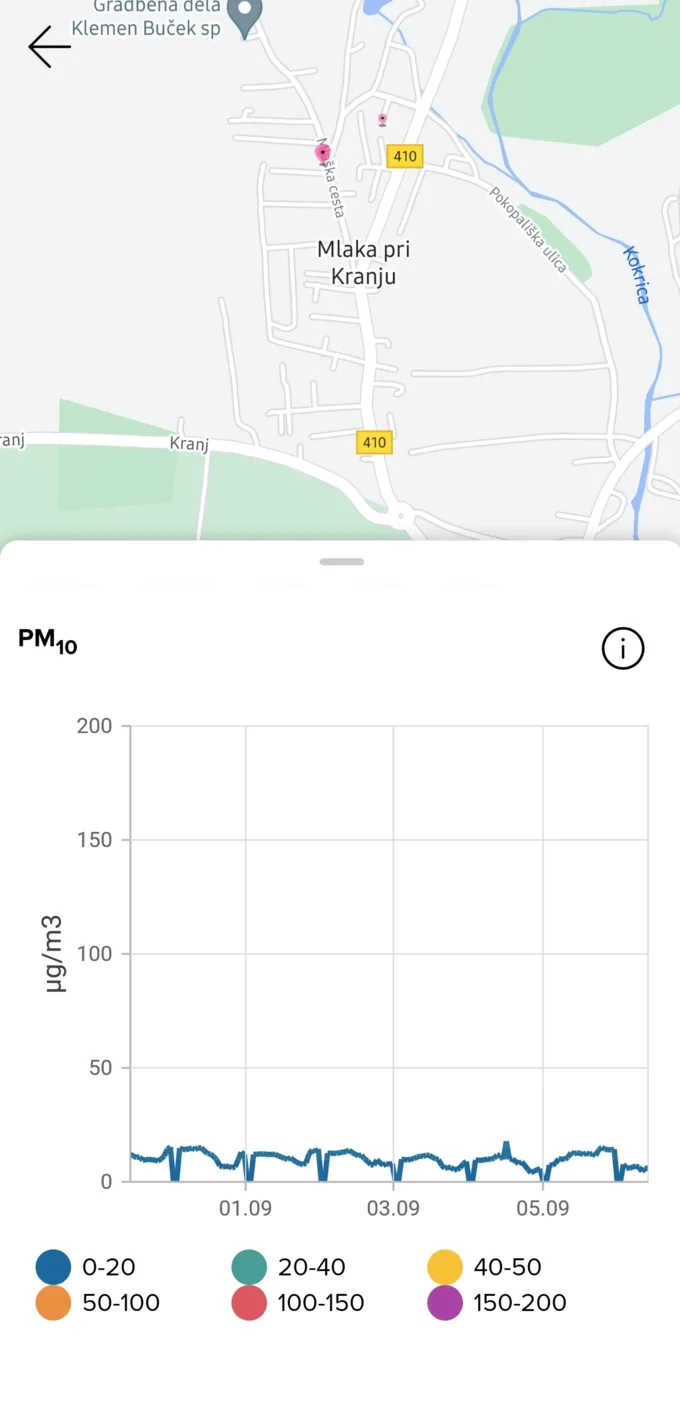
Task: Go back with the arrow icon
Action: [x=49, y=47]
